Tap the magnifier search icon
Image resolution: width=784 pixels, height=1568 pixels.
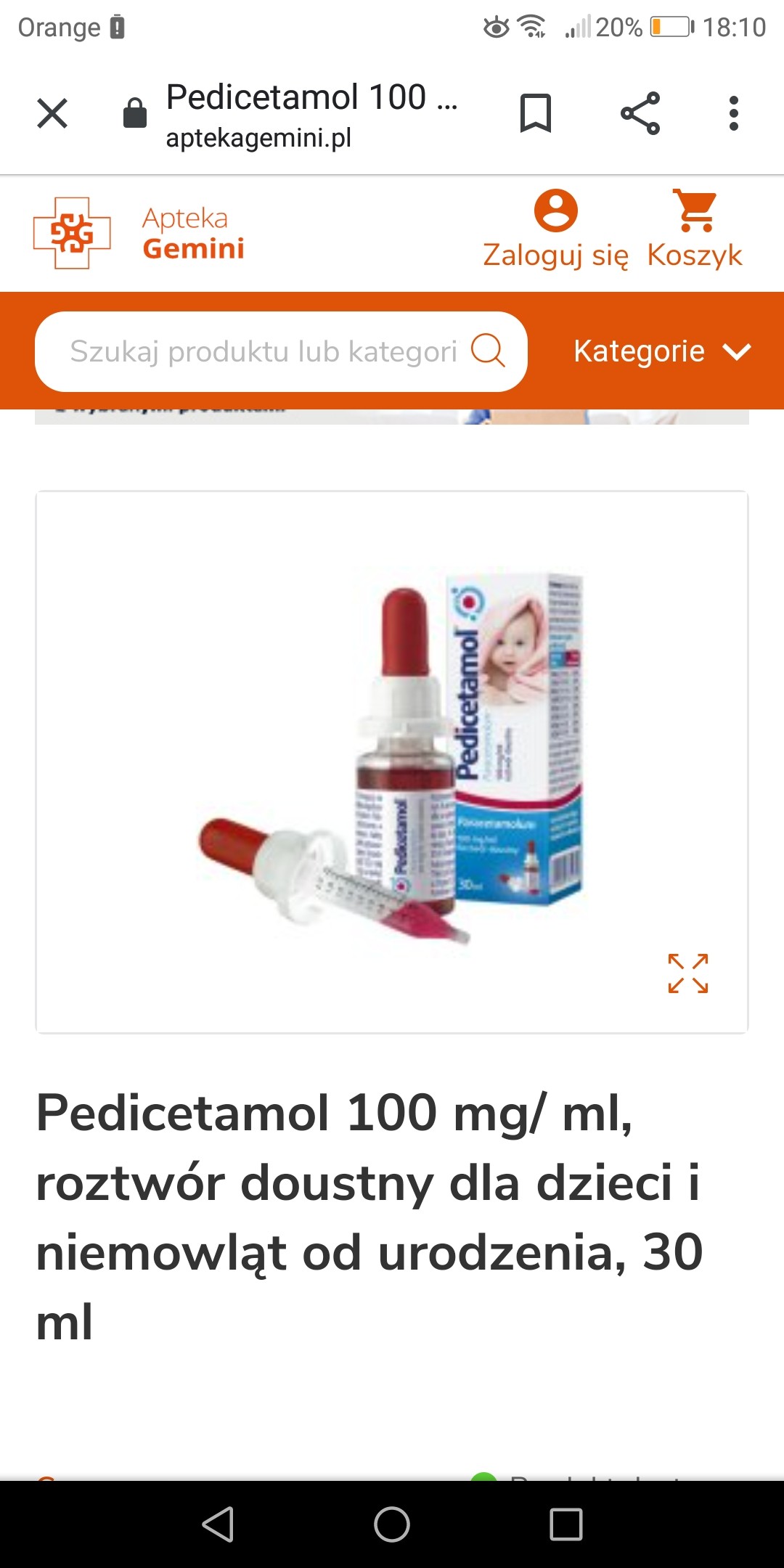pos(488,351)
